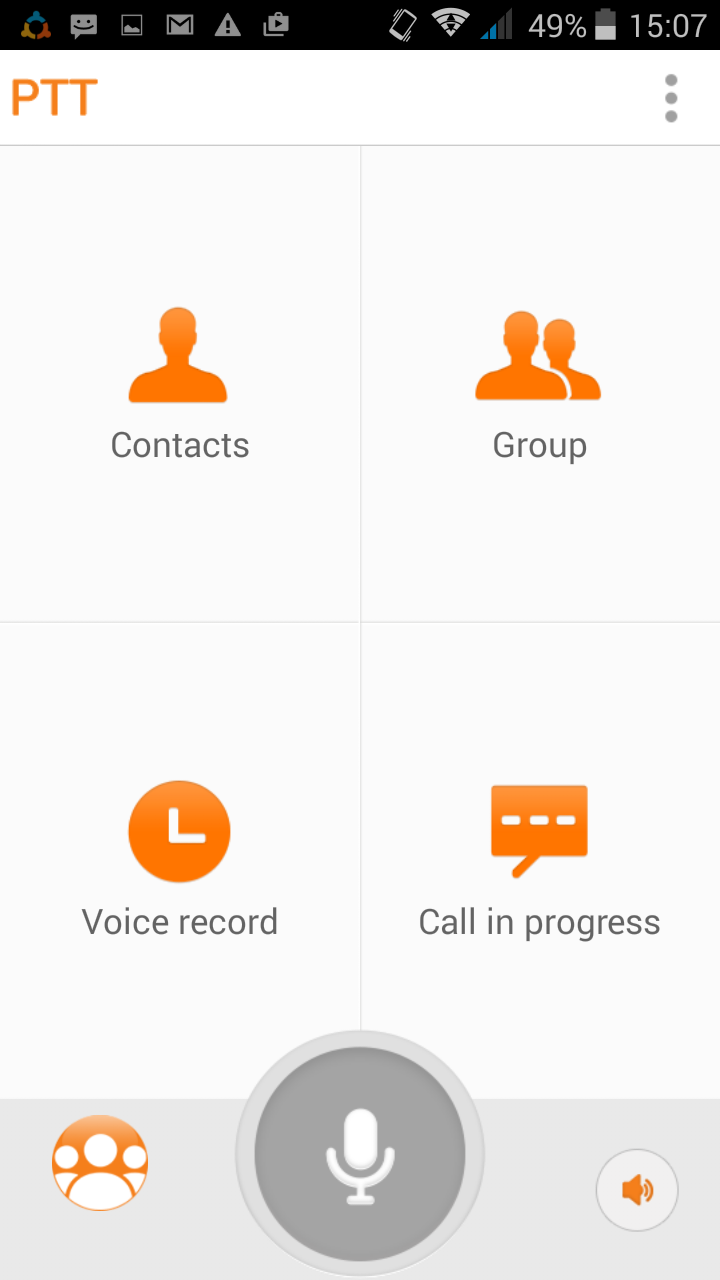This screenshot has width=720, height=1280.
Task: Open the three-dot overflow menu
Action: coord(671,98)
